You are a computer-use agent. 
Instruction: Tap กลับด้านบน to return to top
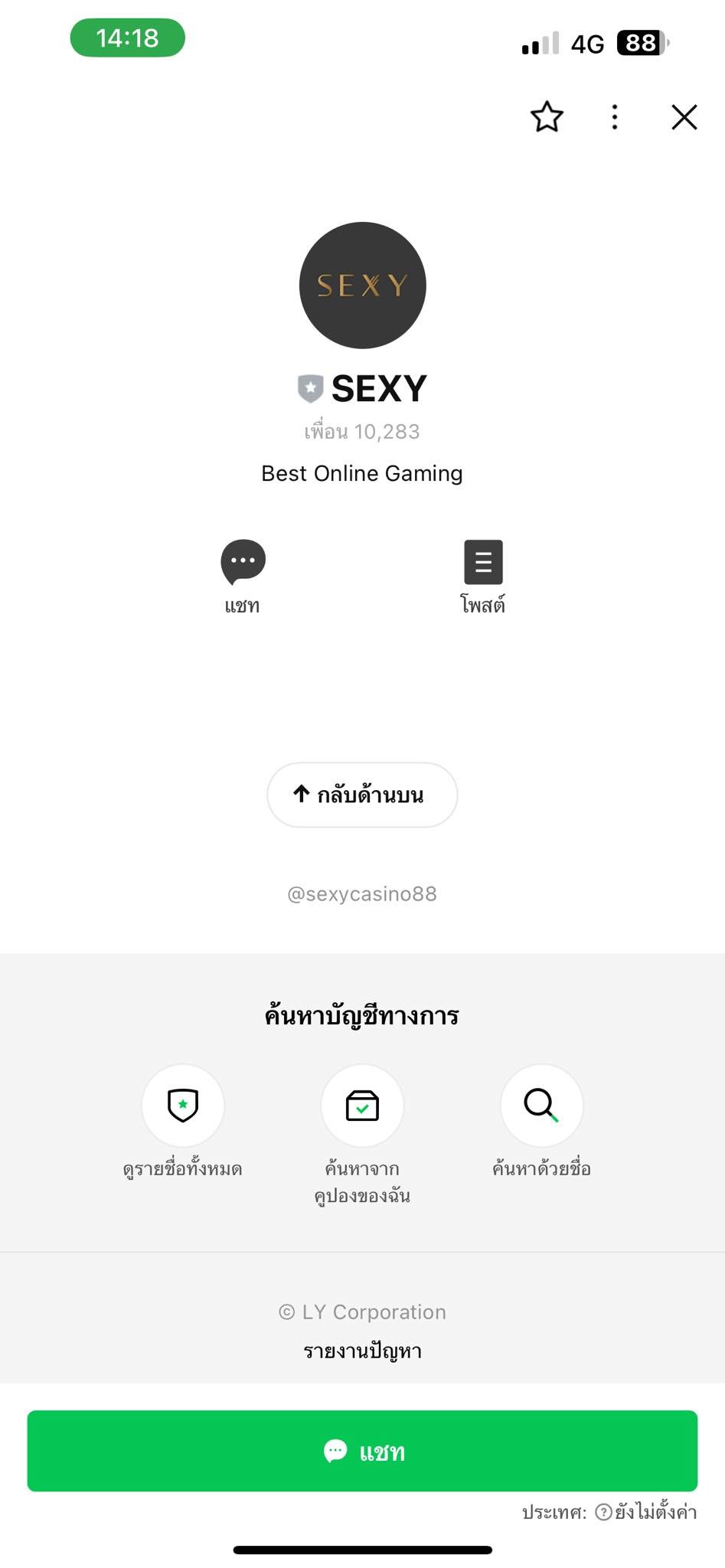click(x=362, y=795)
